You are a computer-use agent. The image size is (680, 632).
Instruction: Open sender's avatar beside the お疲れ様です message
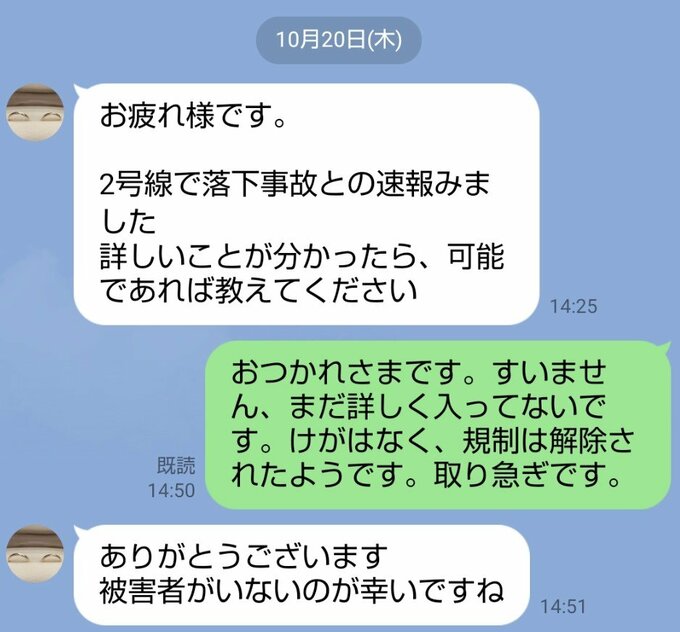36,113
